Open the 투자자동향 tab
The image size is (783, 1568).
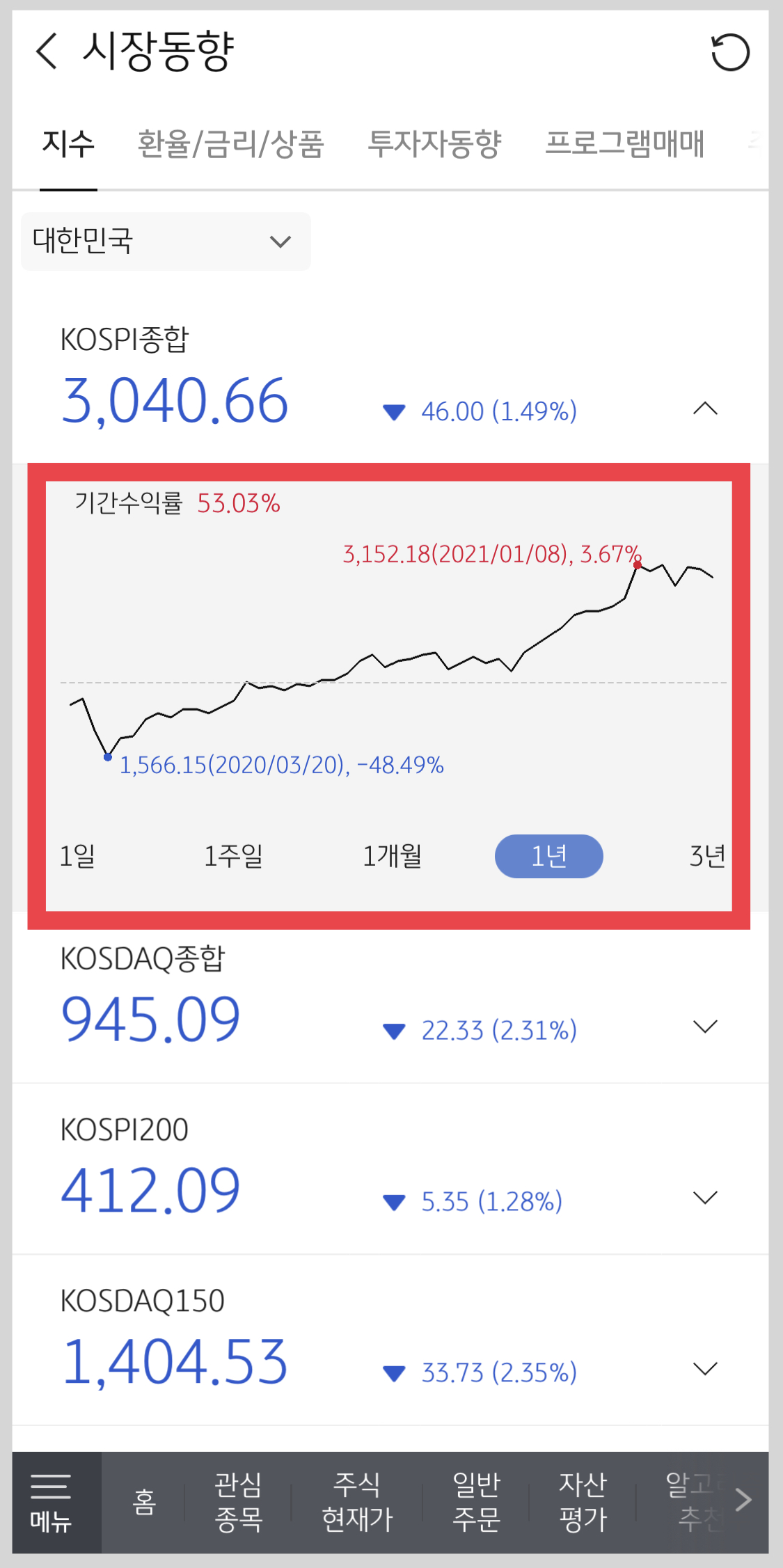tap(434, 144)
